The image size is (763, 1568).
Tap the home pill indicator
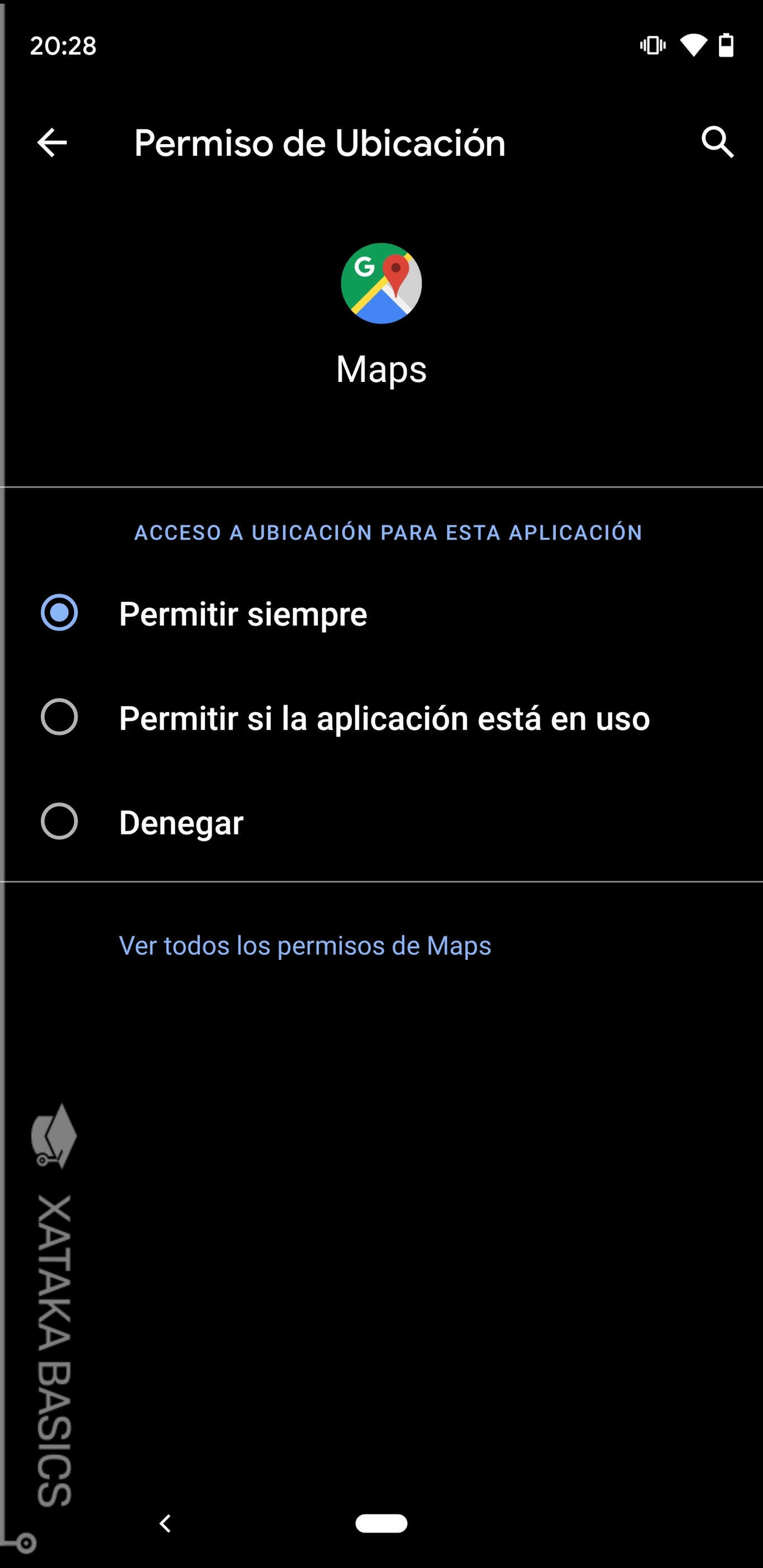[x=381, y=1523]
